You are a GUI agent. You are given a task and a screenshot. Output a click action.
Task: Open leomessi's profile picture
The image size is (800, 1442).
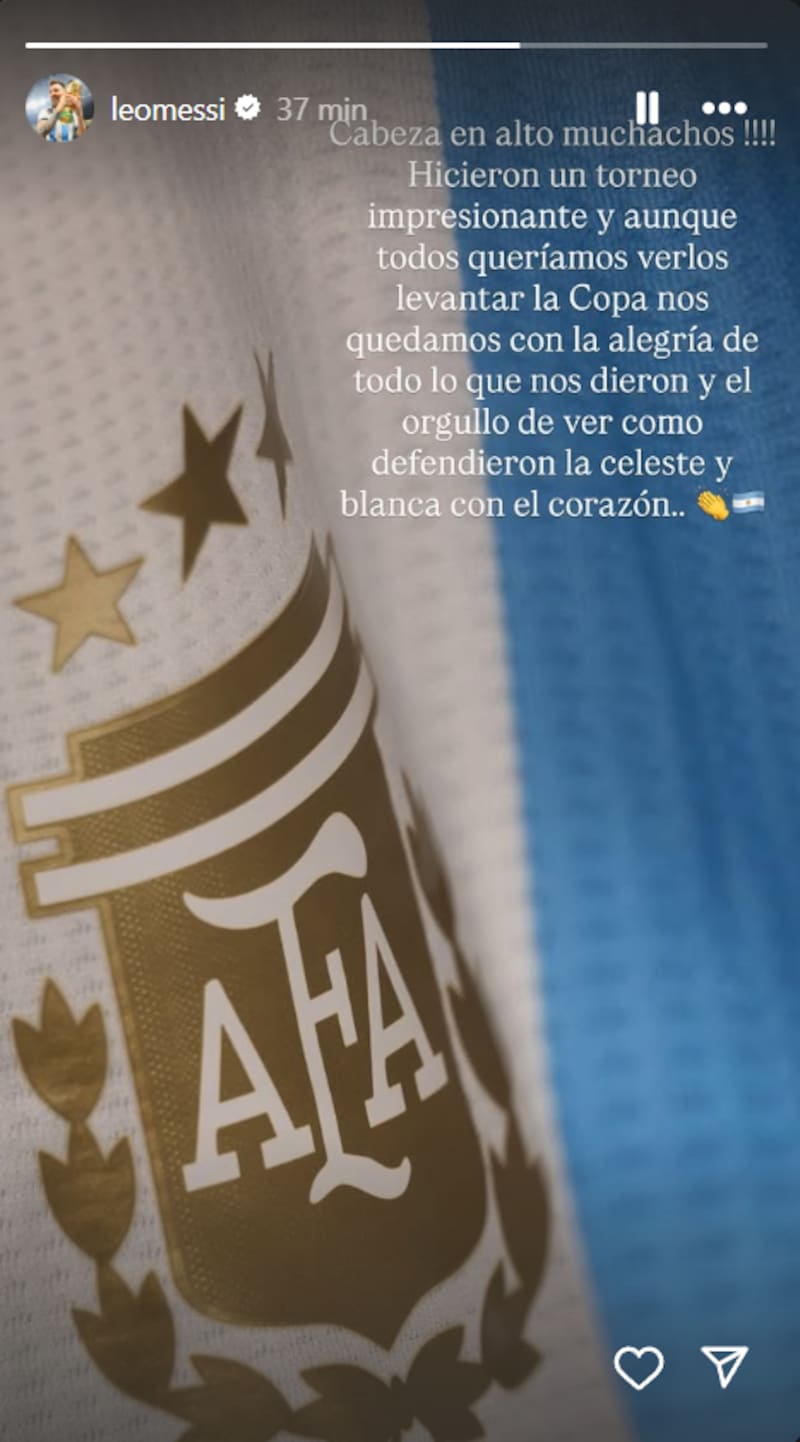[x=59, y=108]
